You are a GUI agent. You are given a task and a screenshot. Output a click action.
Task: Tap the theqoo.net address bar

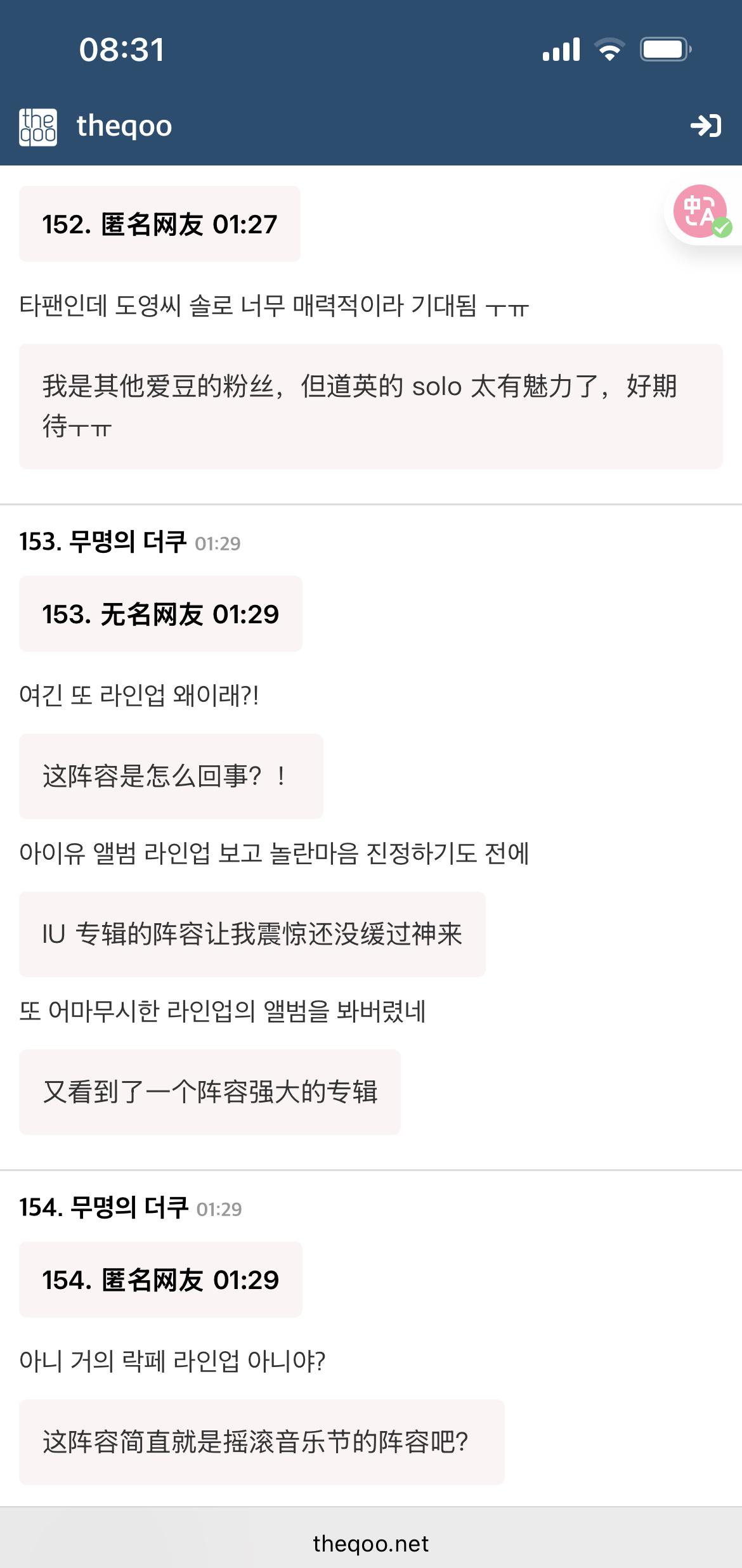371,1543
